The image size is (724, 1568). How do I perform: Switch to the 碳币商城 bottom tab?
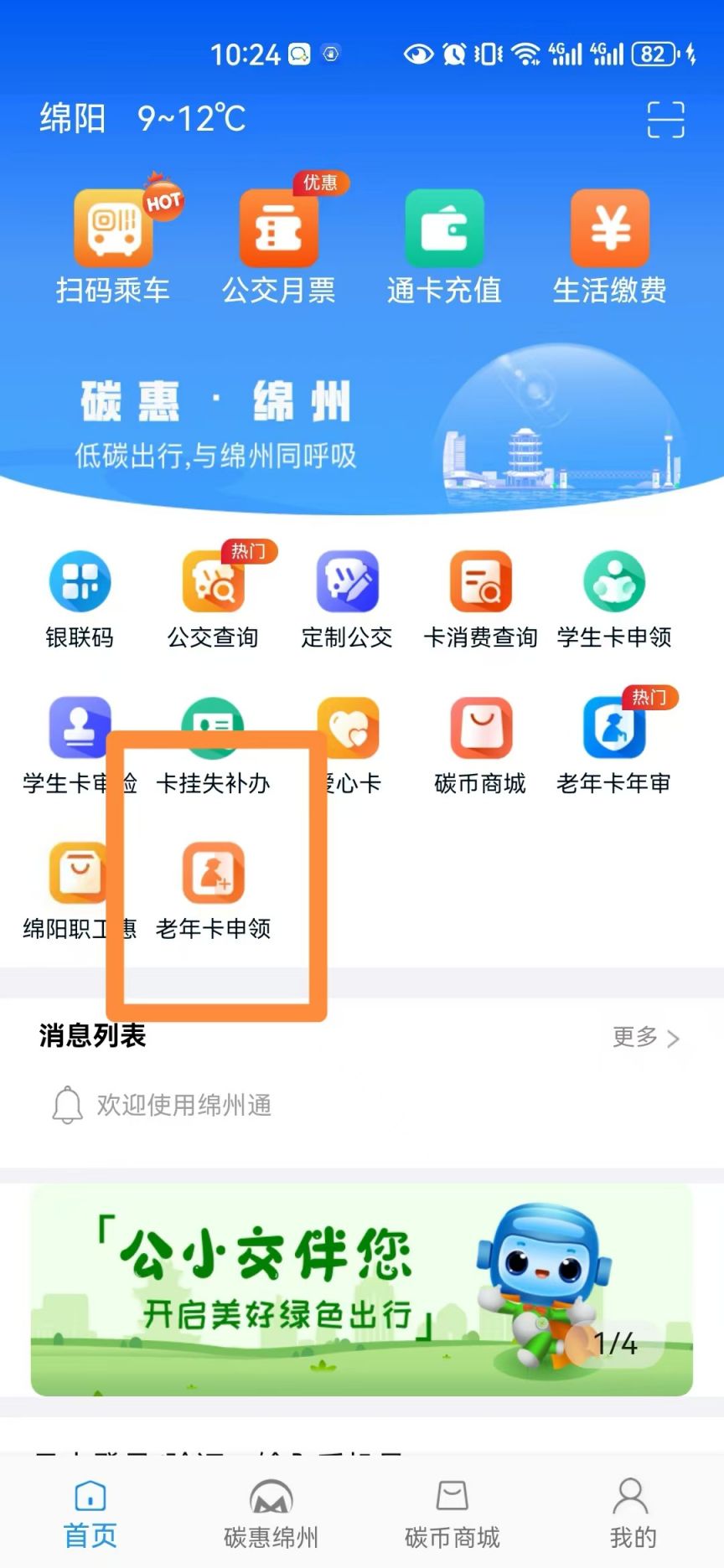tap(452, 1513)
